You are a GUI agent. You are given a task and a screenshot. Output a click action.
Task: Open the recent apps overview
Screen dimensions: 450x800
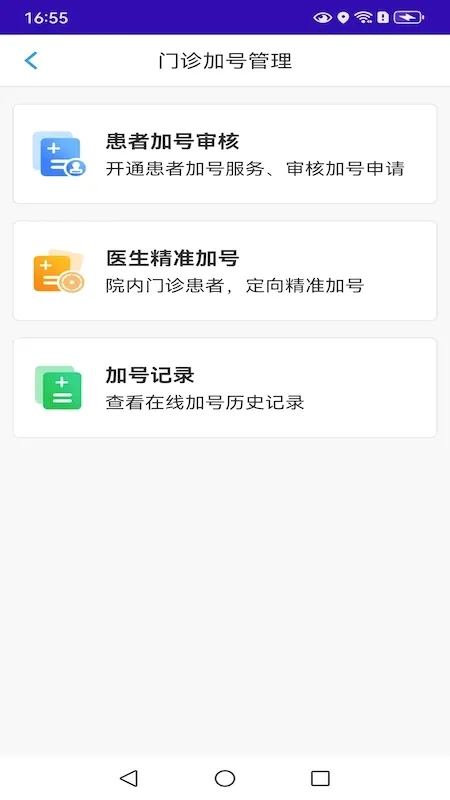point(320,779)
